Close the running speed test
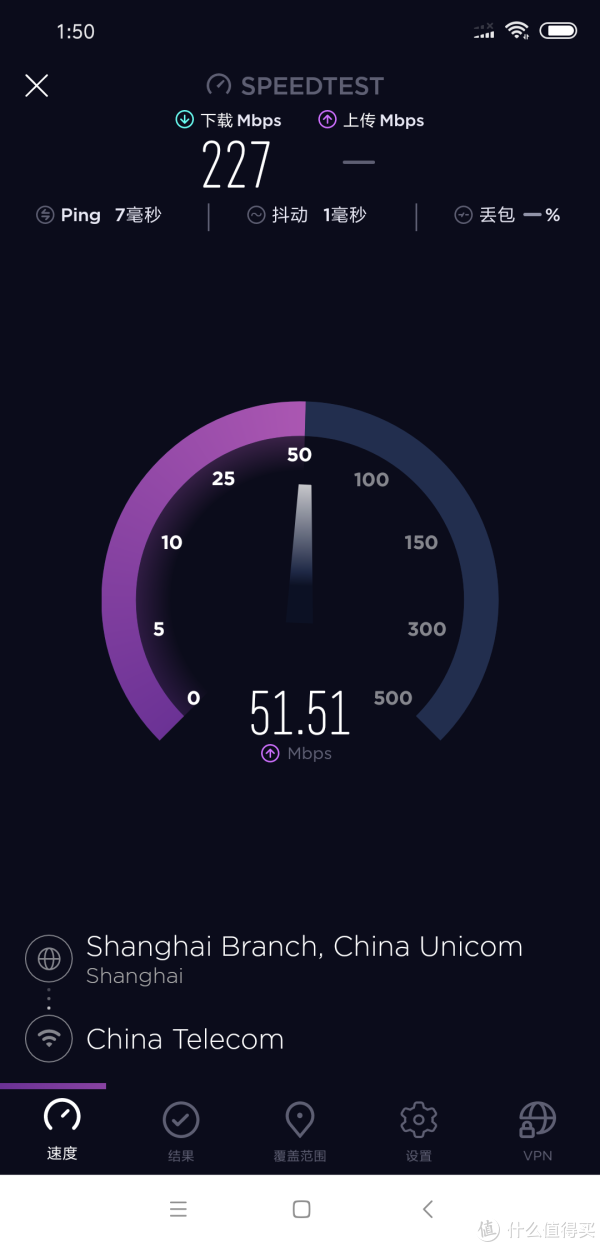This screenshot has width=600, height=1247. pos(36,86)
